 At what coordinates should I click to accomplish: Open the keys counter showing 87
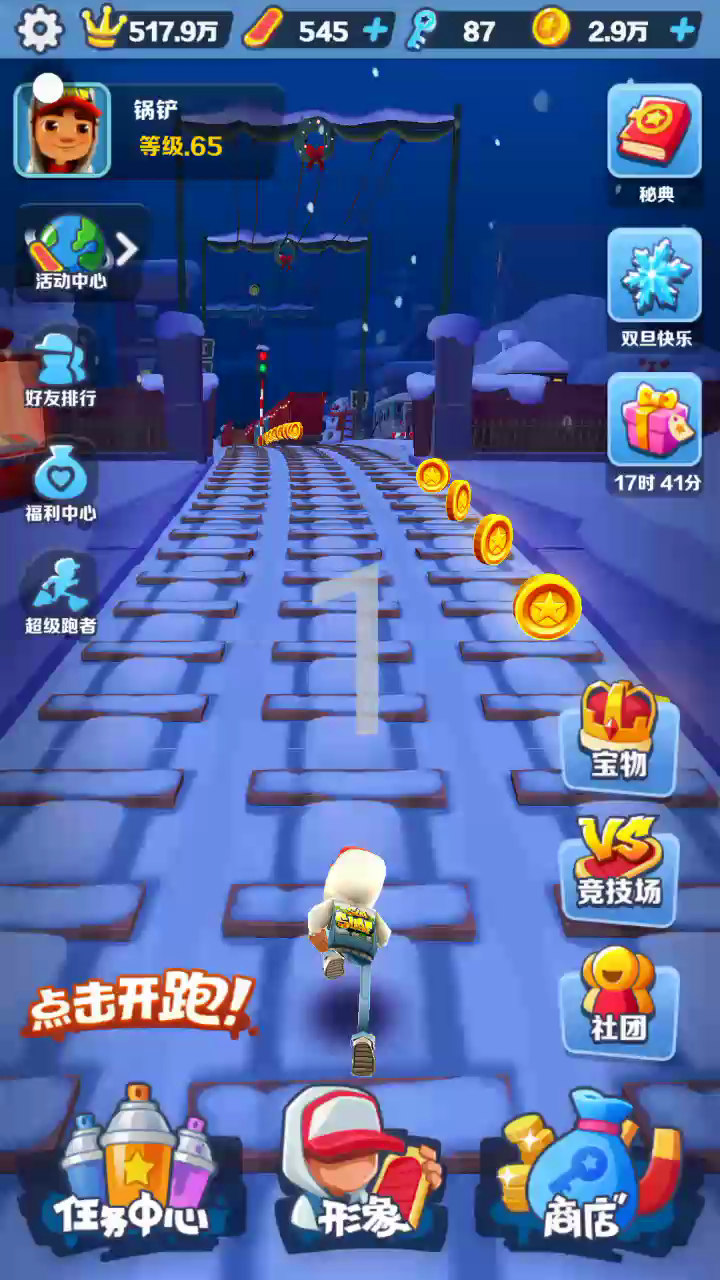point(450,31)
